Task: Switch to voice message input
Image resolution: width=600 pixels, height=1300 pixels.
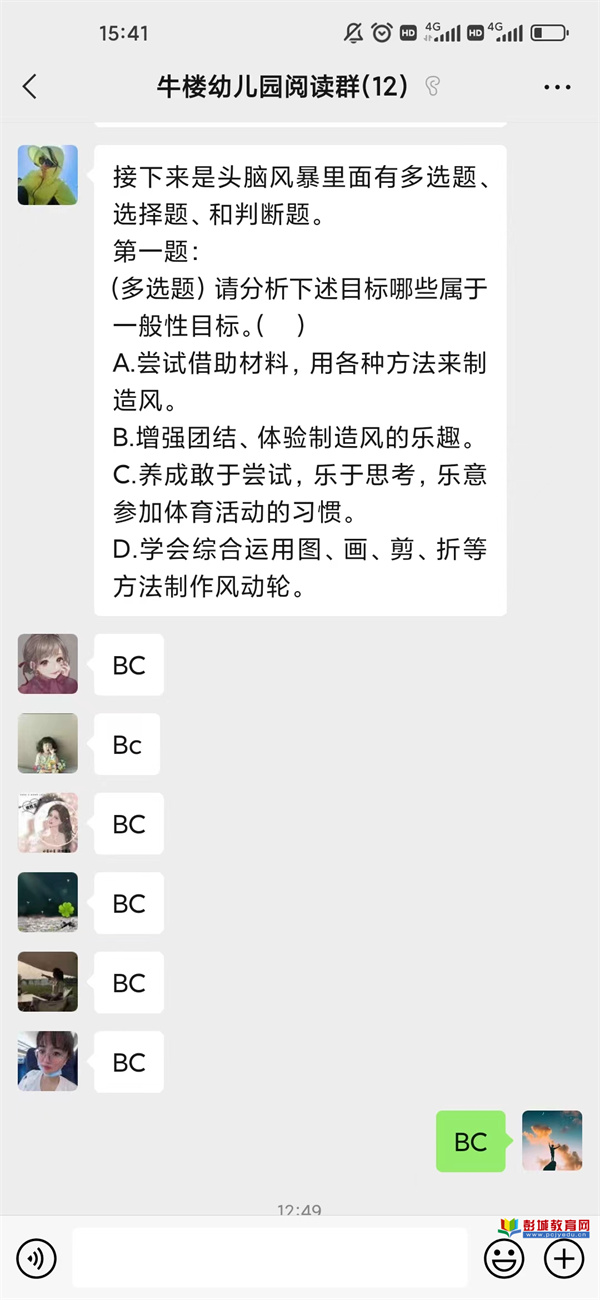Action: (x=36, y=1258)
